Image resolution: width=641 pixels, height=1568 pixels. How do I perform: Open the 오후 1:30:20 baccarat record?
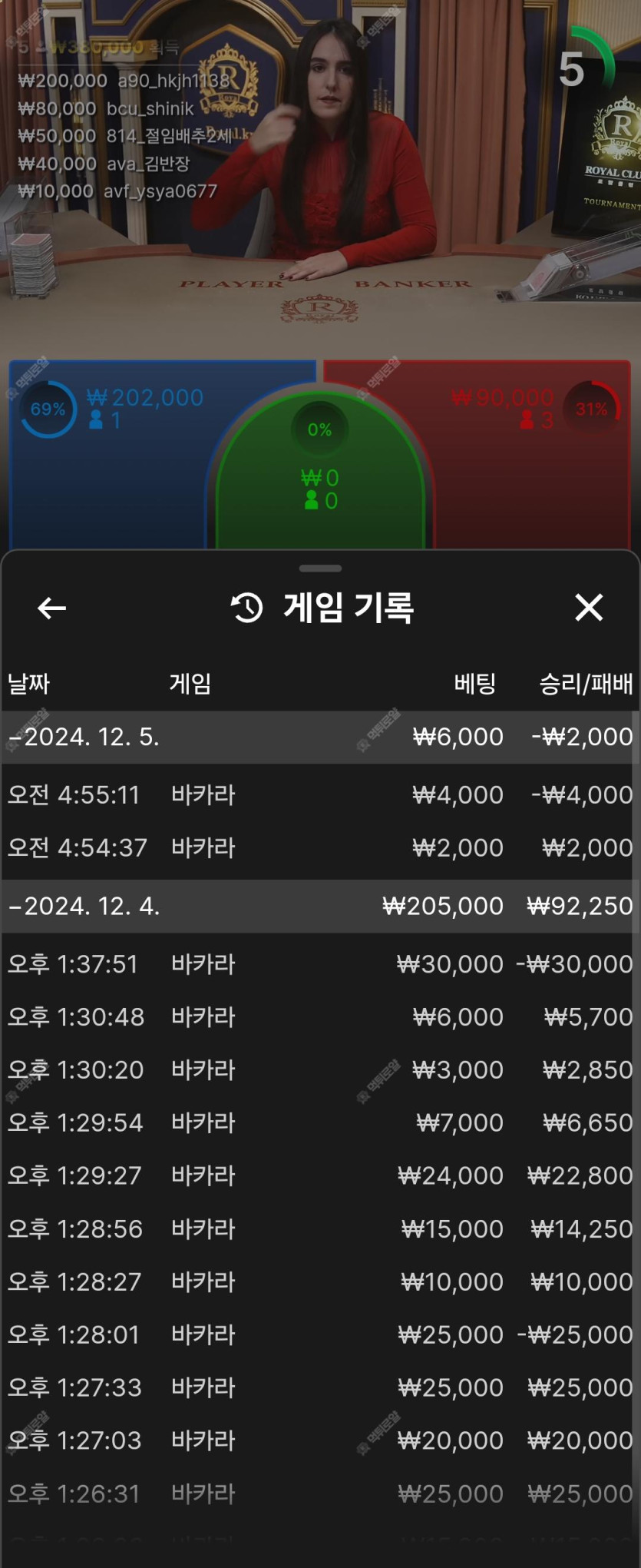(320, 1069)
